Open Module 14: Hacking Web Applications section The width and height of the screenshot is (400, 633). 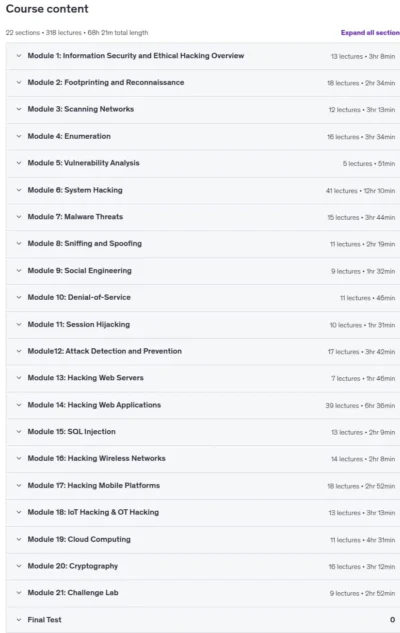pos(203,405)
